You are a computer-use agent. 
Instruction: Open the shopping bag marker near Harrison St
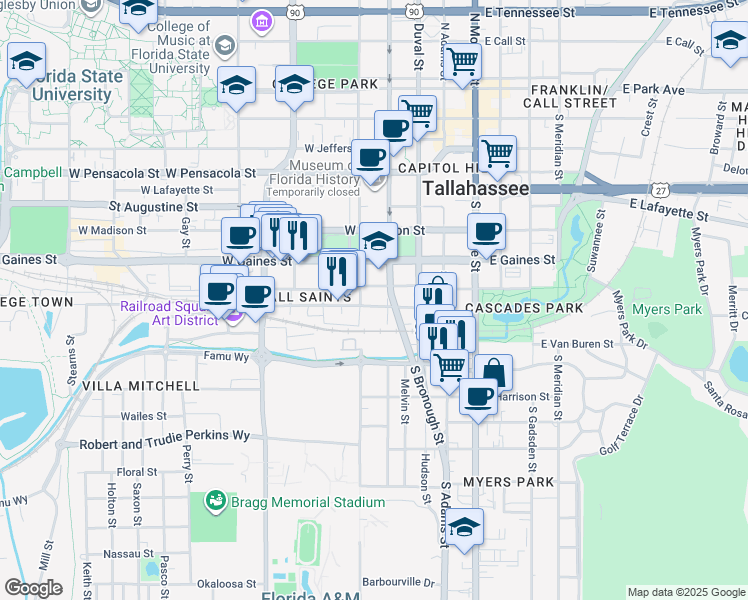tap(493, 372)
